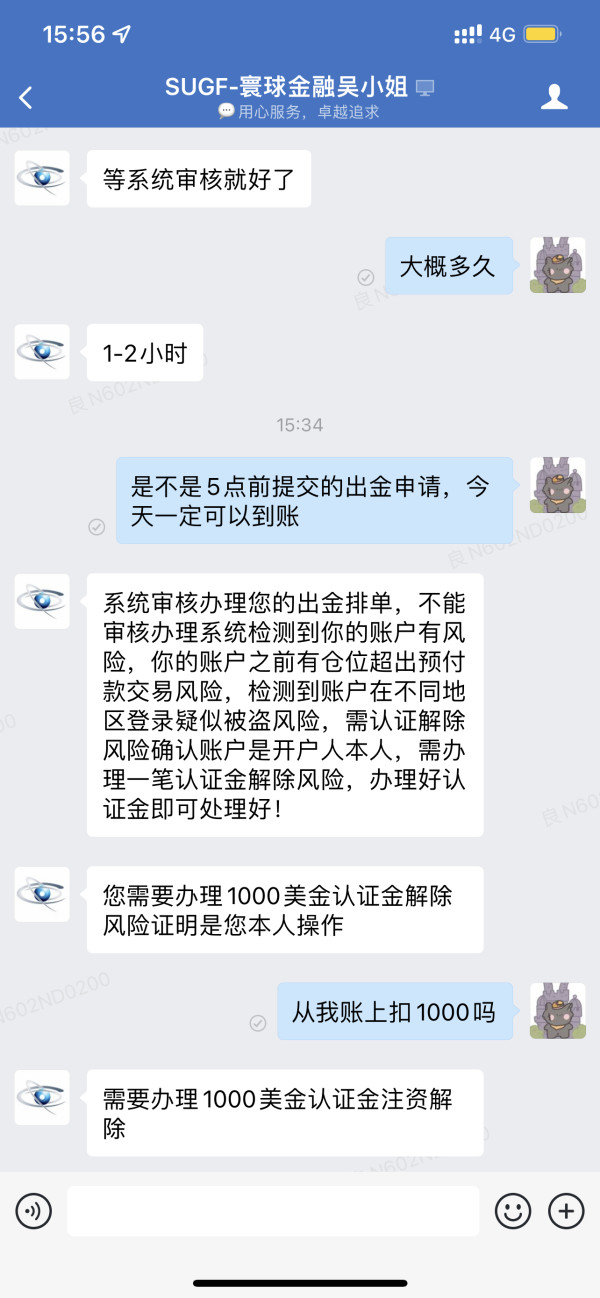Tap my avatar beside 大概多久
This screenshot has height=1298, width=600.
[557, 265]
